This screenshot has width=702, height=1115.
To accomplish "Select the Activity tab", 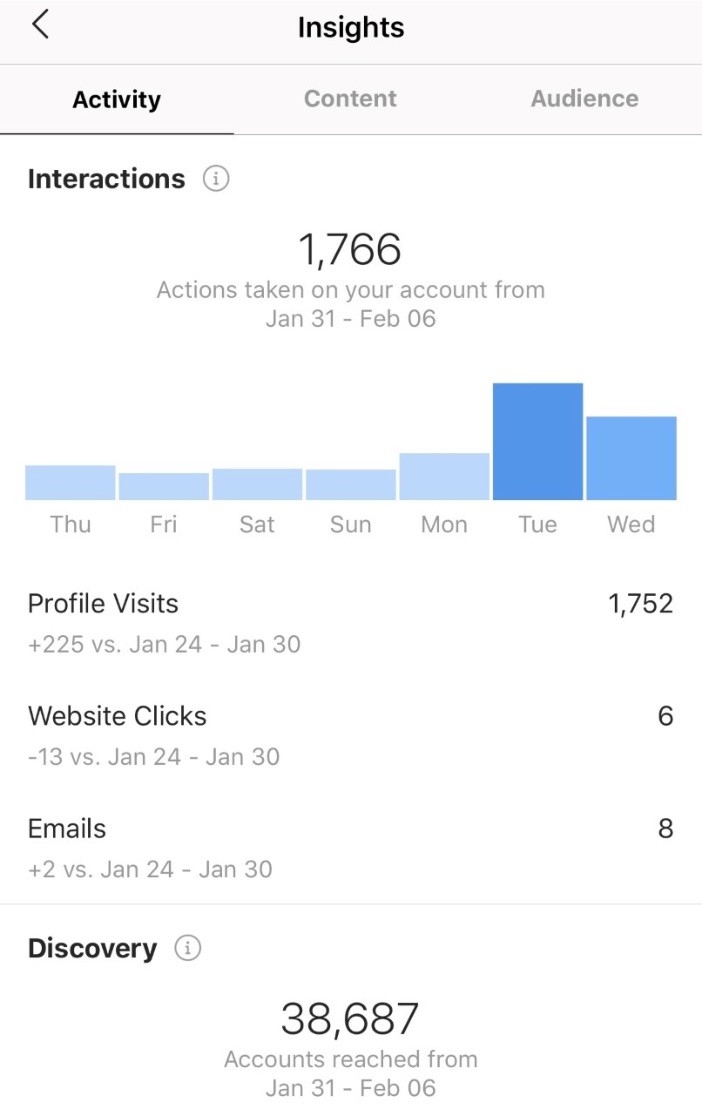I will coord(116,100).
